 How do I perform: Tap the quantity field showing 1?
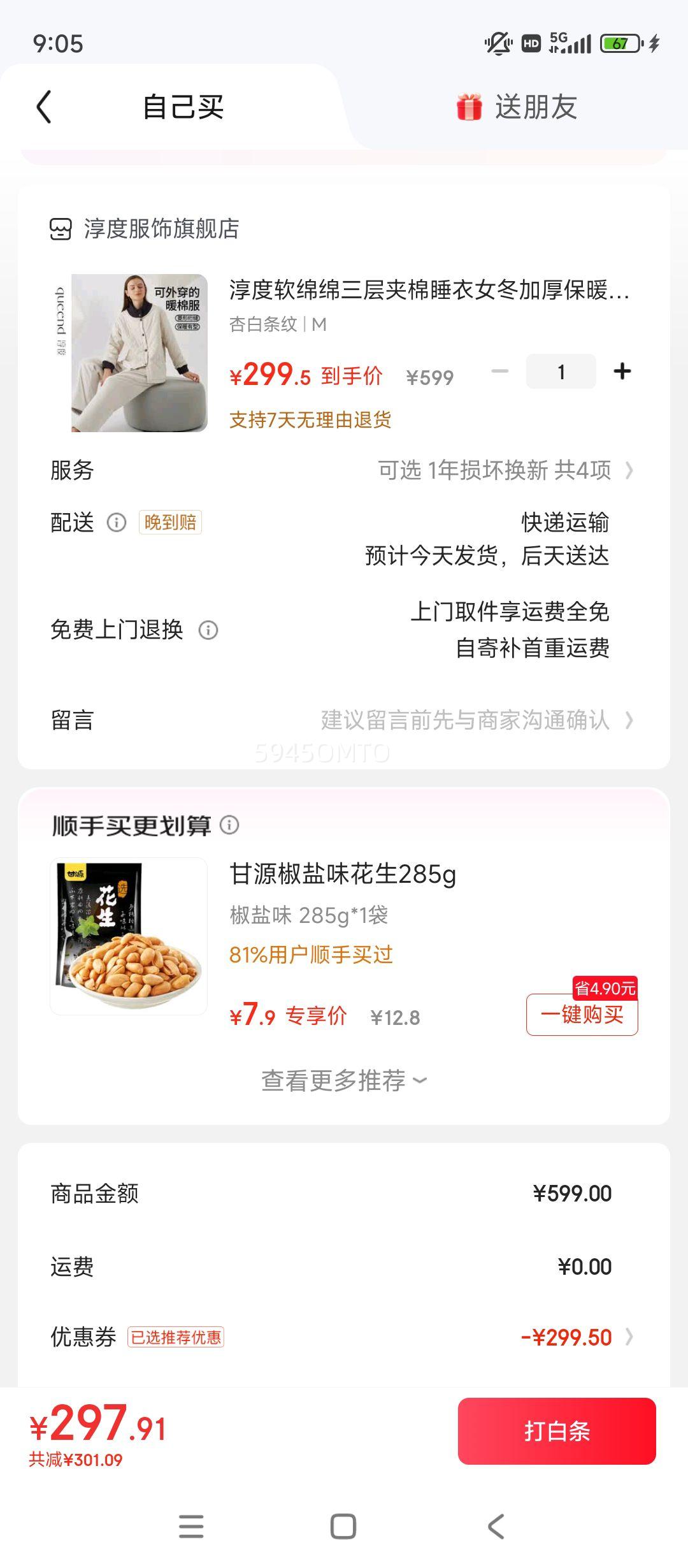(x=561, y=372)
